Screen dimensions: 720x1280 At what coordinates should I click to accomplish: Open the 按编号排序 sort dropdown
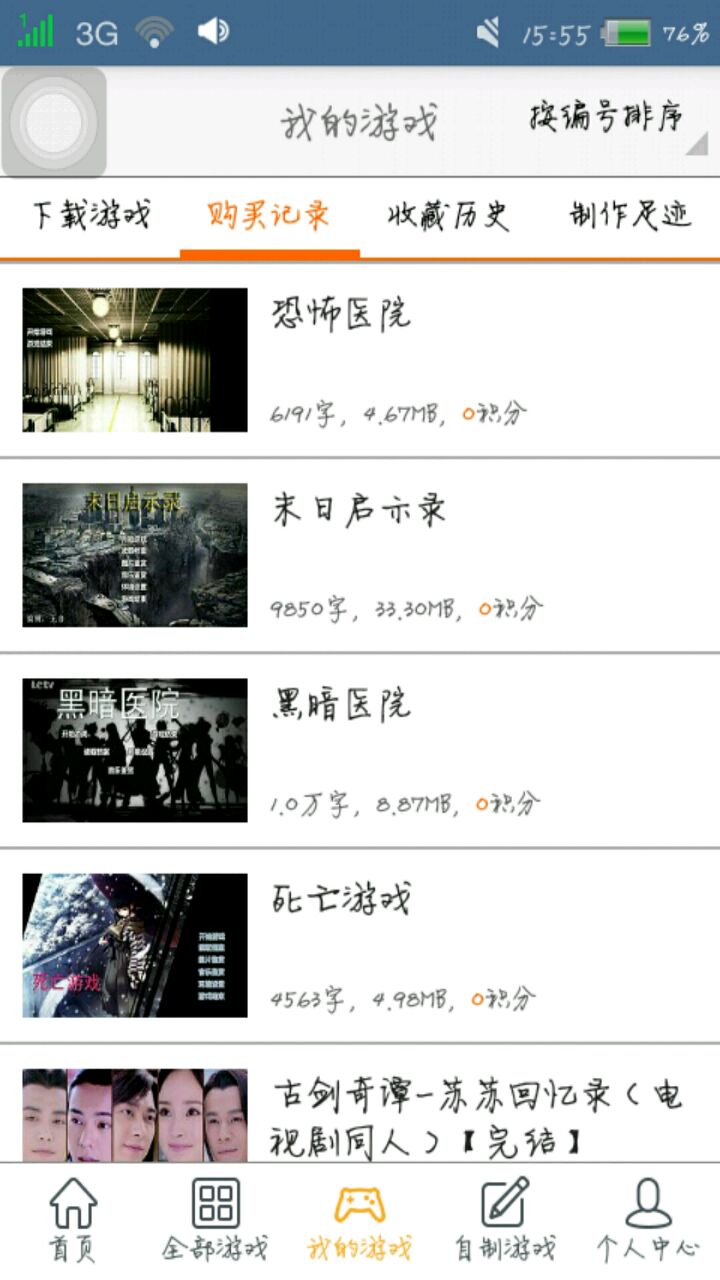(610, 120)
